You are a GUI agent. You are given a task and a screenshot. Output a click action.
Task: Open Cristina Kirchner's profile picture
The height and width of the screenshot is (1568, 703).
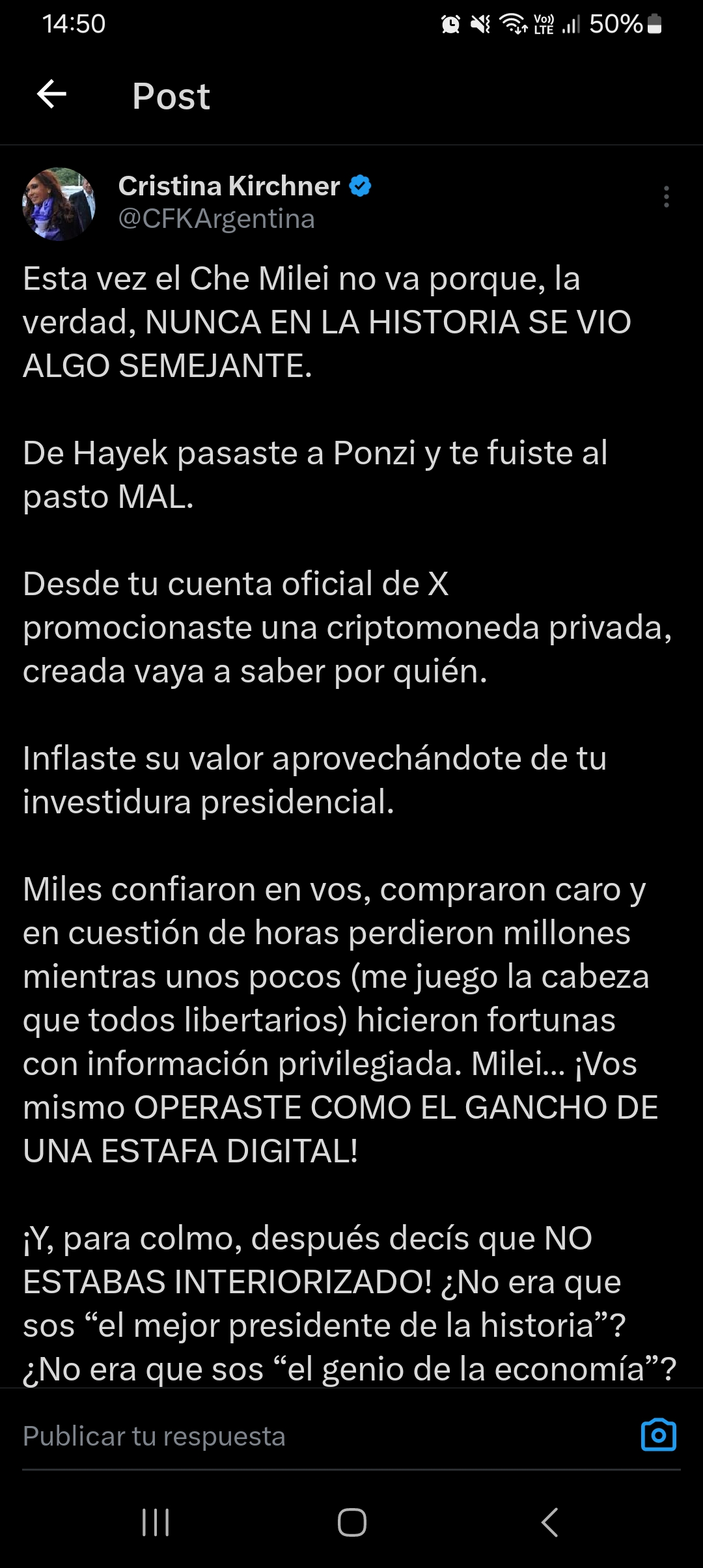point(59,204)
